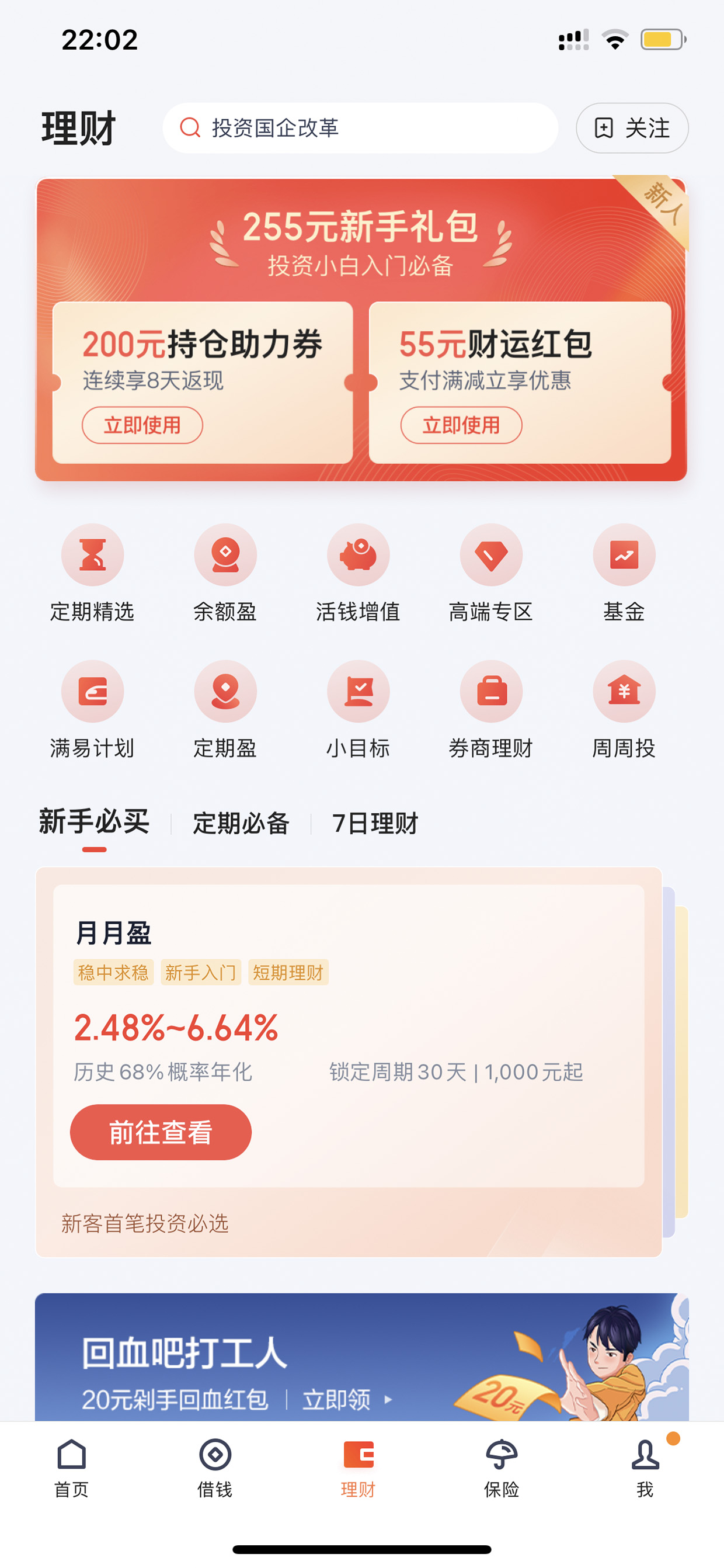Open 券商理财
The height and width of the screenshot is (1568, 724).
(x=491, y=710)
